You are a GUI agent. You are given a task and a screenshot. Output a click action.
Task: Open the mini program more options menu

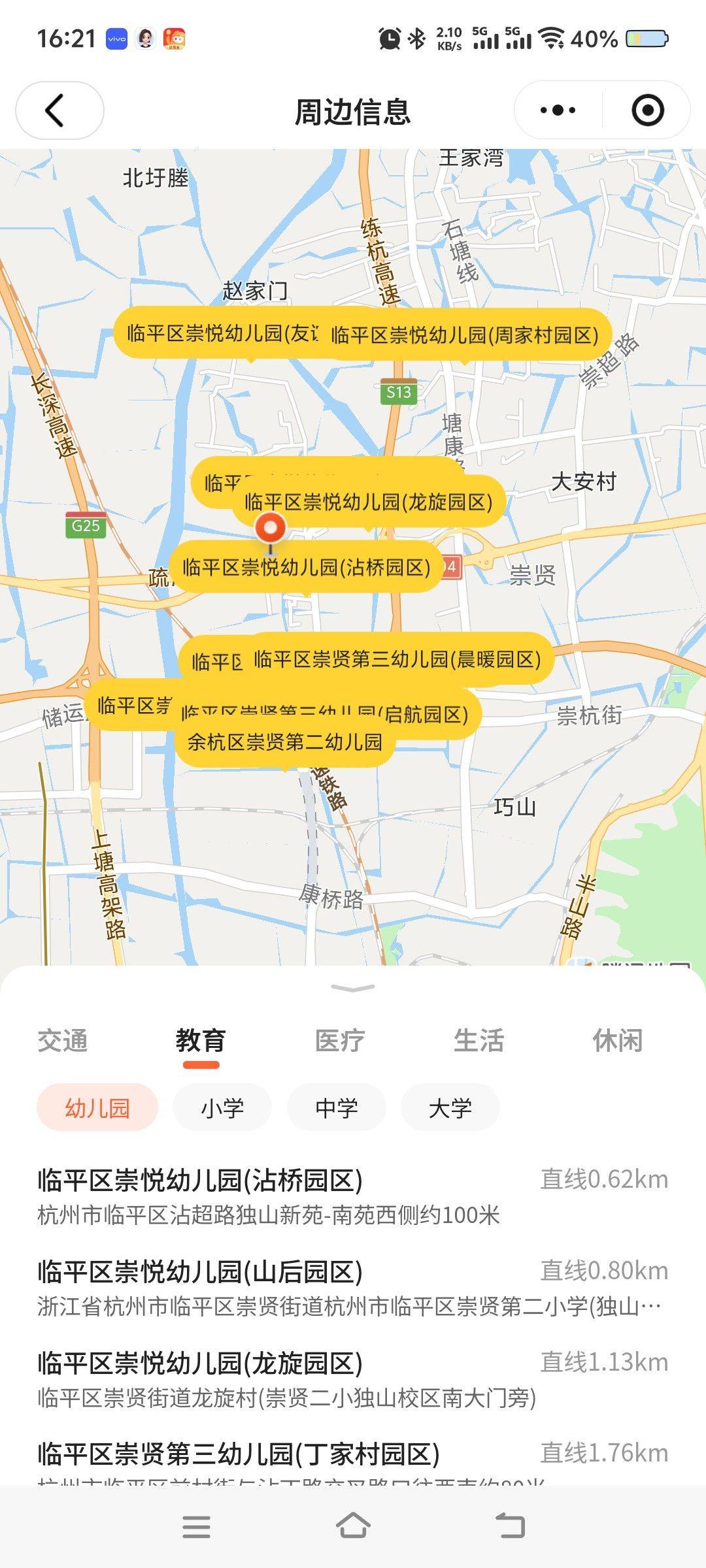click(x=558, y=110)
